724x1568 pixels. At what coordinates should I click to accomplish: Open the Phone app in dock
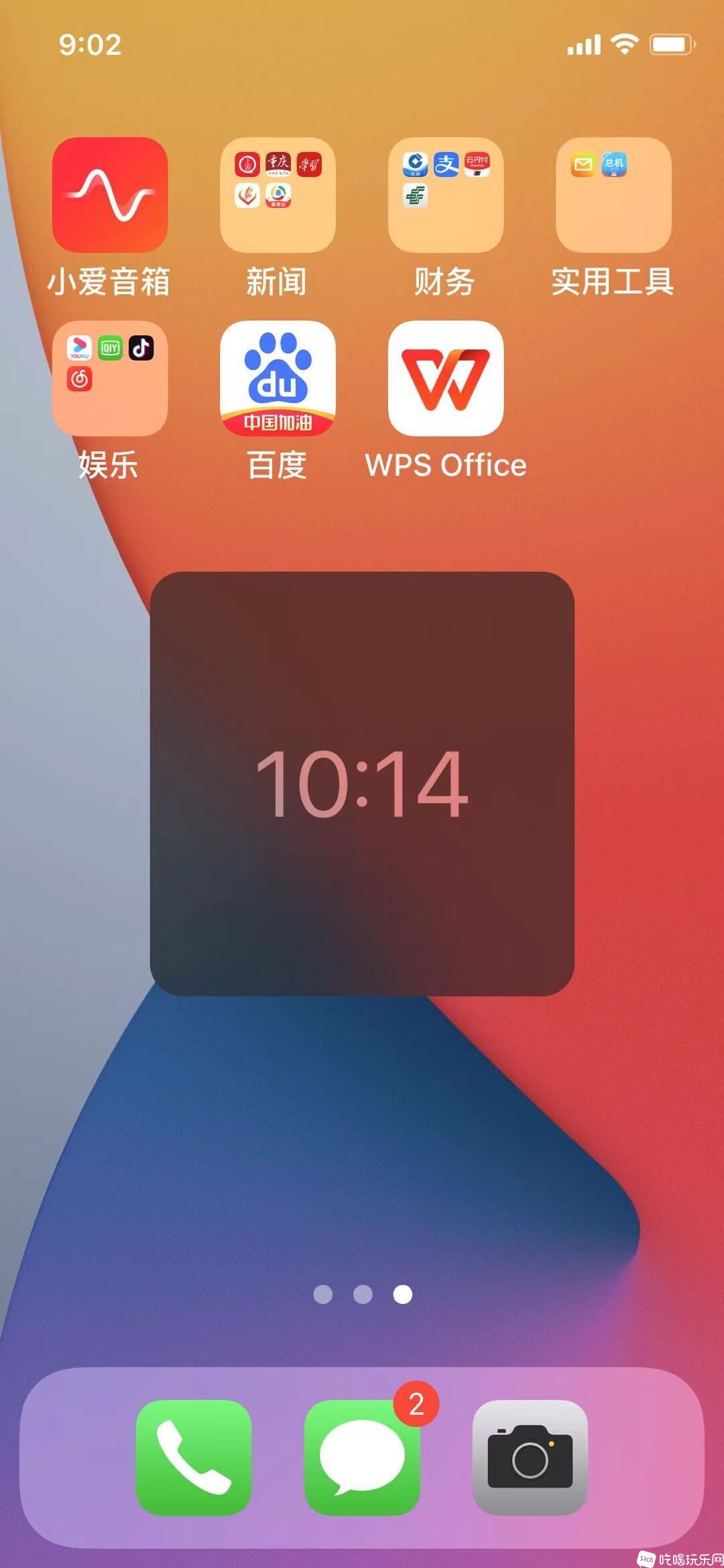194,1457
